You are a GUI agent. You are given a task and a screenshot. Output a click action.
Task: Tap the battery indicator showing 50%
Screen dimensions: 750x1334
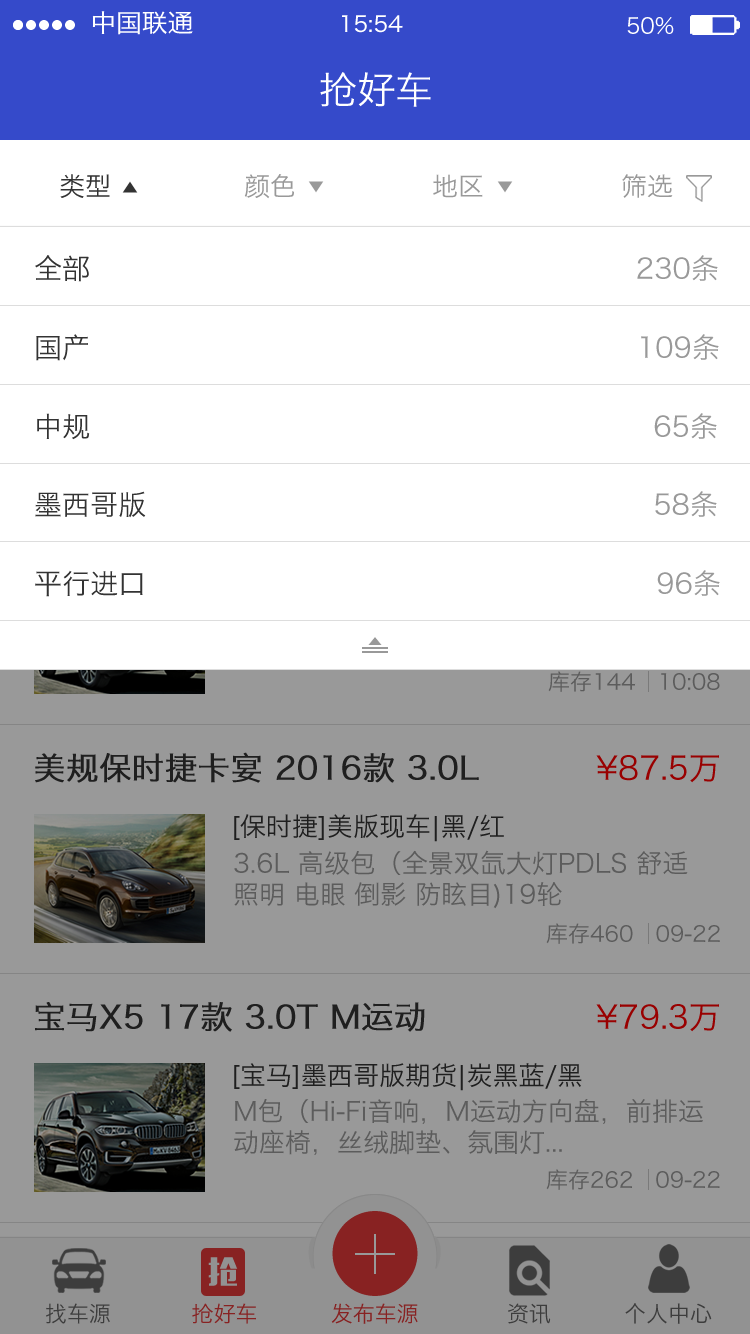712,26
